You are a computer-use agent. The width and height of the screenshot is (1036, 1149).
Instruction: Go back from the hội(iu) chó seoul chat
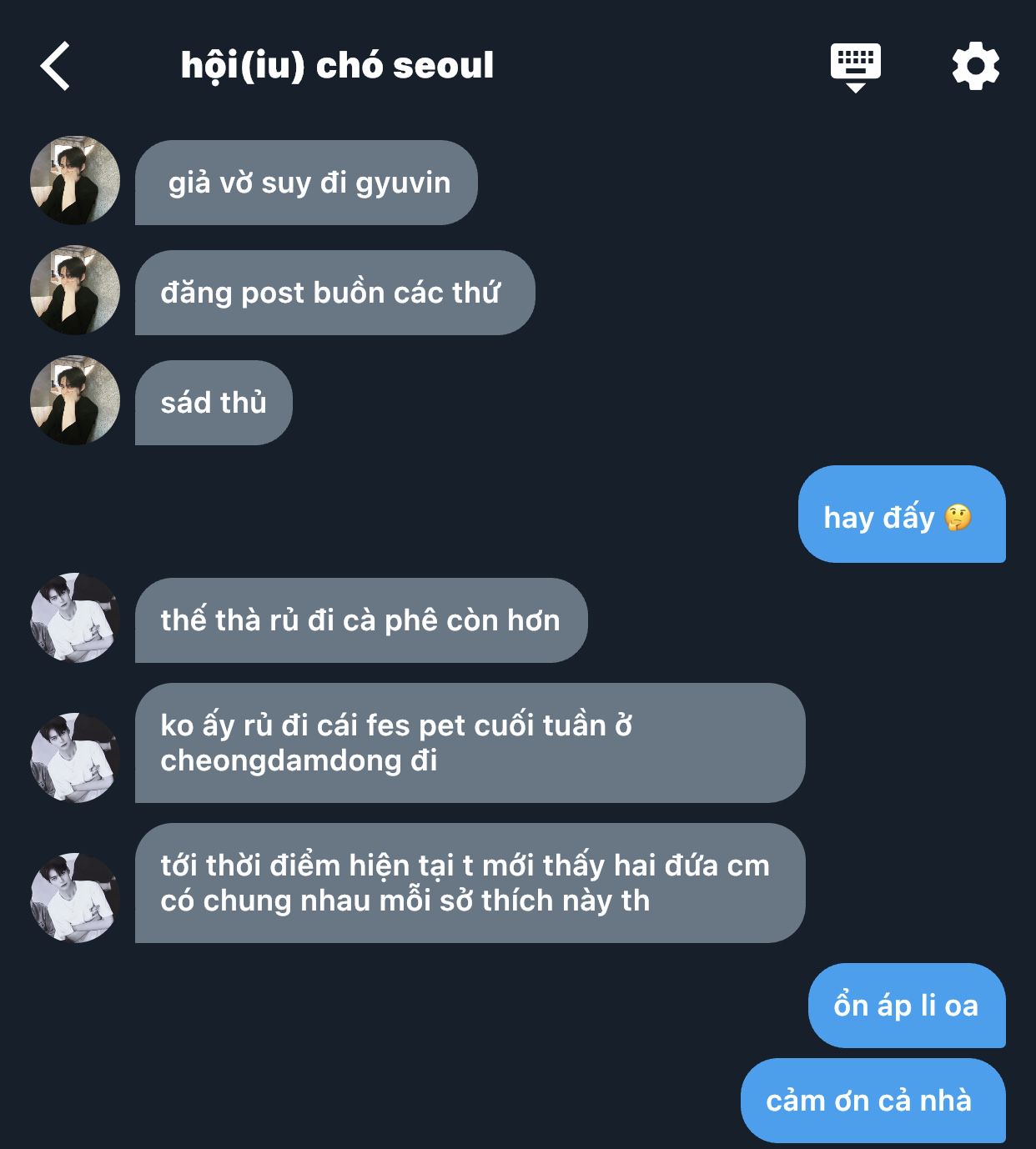(55, 66)
